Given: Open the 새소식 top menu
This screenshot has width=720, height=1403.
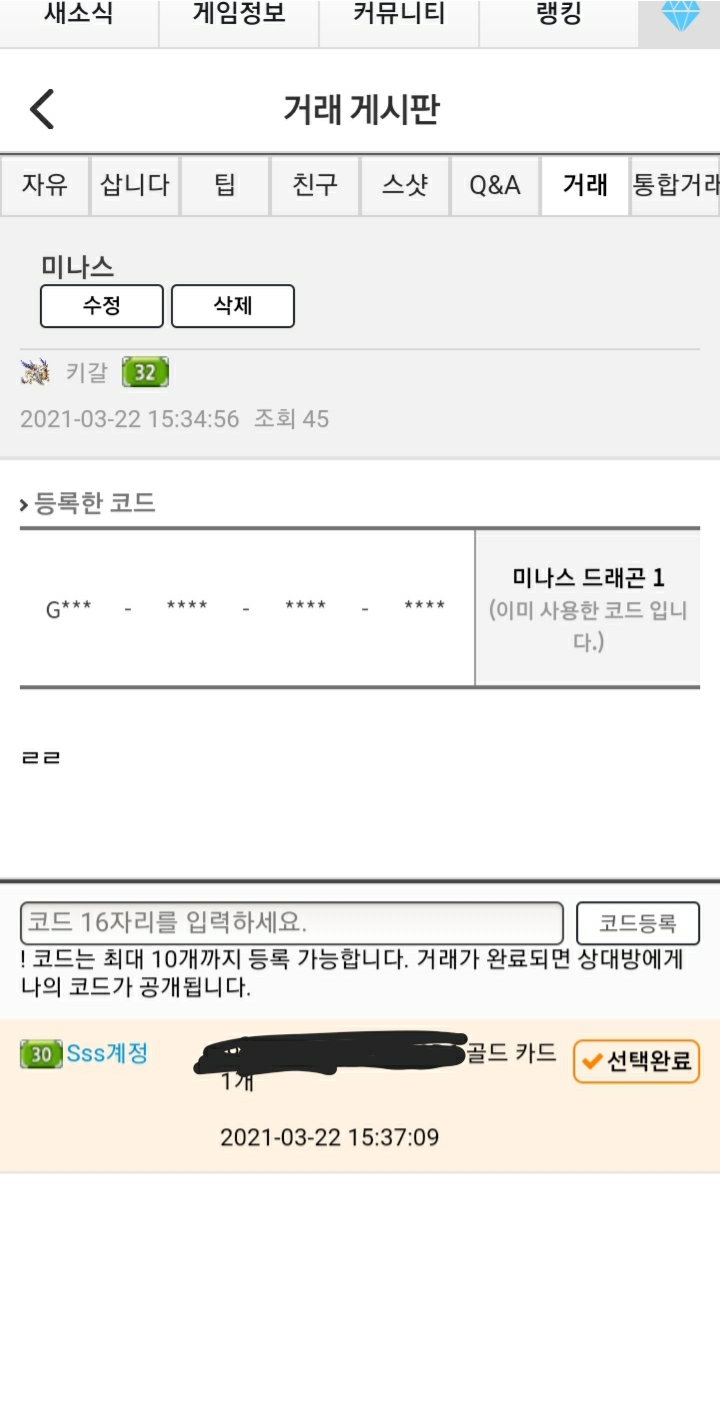Looking at the screenshot, I should click(x=79, y=18).
